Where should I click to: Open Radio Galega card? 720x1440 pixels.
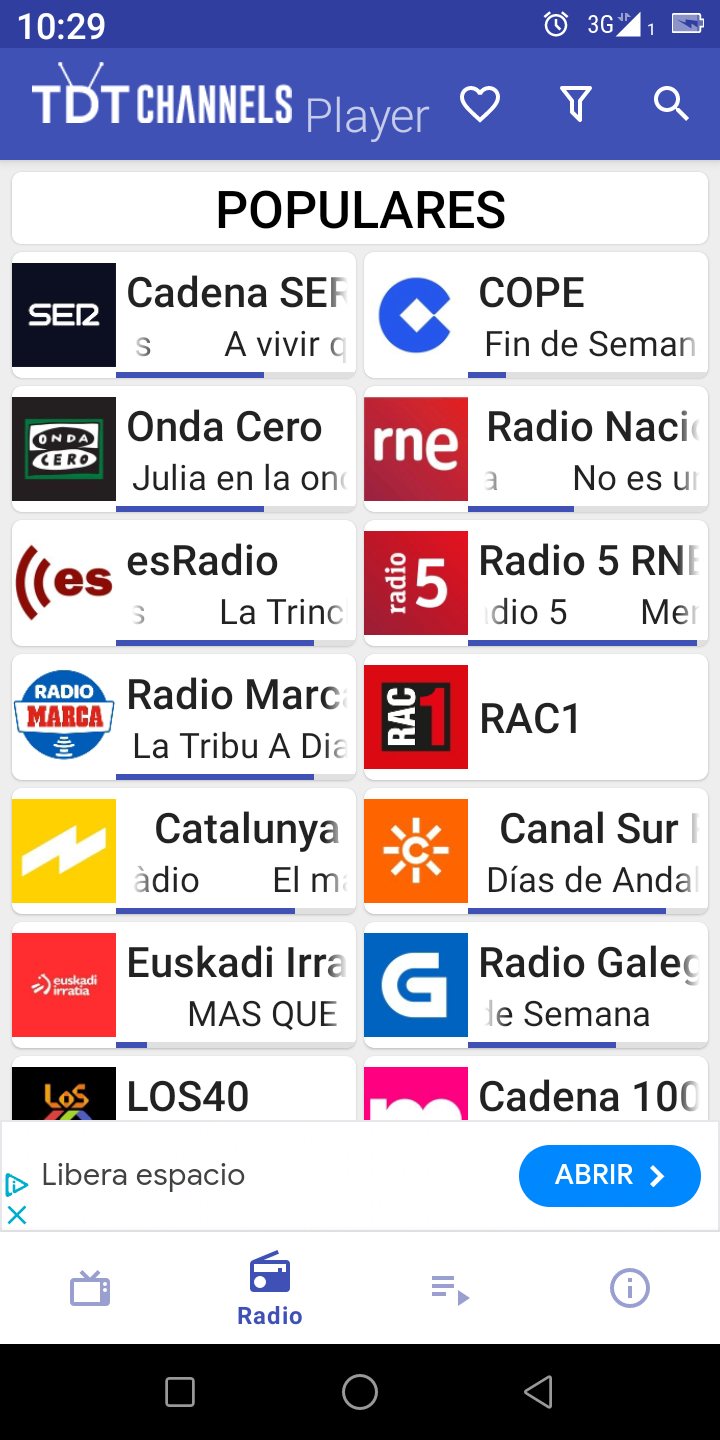[536, 985]
